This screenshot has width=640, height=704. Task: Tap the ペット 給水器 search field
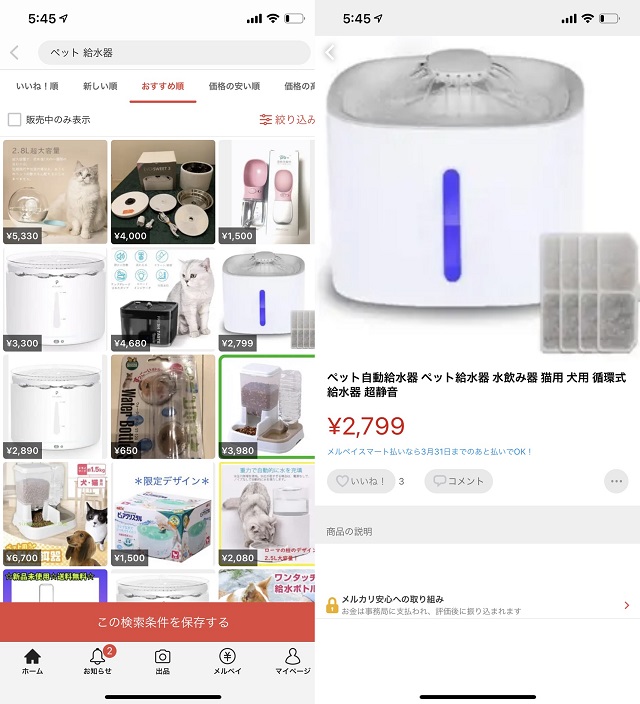174,53
